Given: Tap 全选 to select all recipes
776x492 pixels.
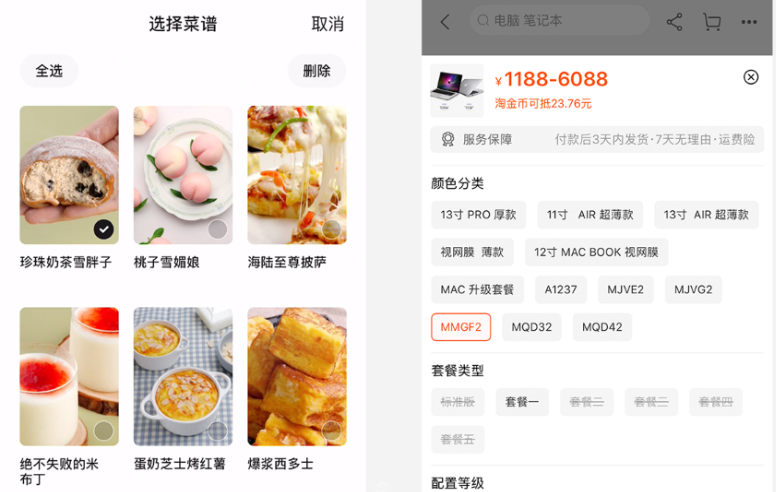Looking at the screenshot, I should pyautogui.click(x=49, y=71).
